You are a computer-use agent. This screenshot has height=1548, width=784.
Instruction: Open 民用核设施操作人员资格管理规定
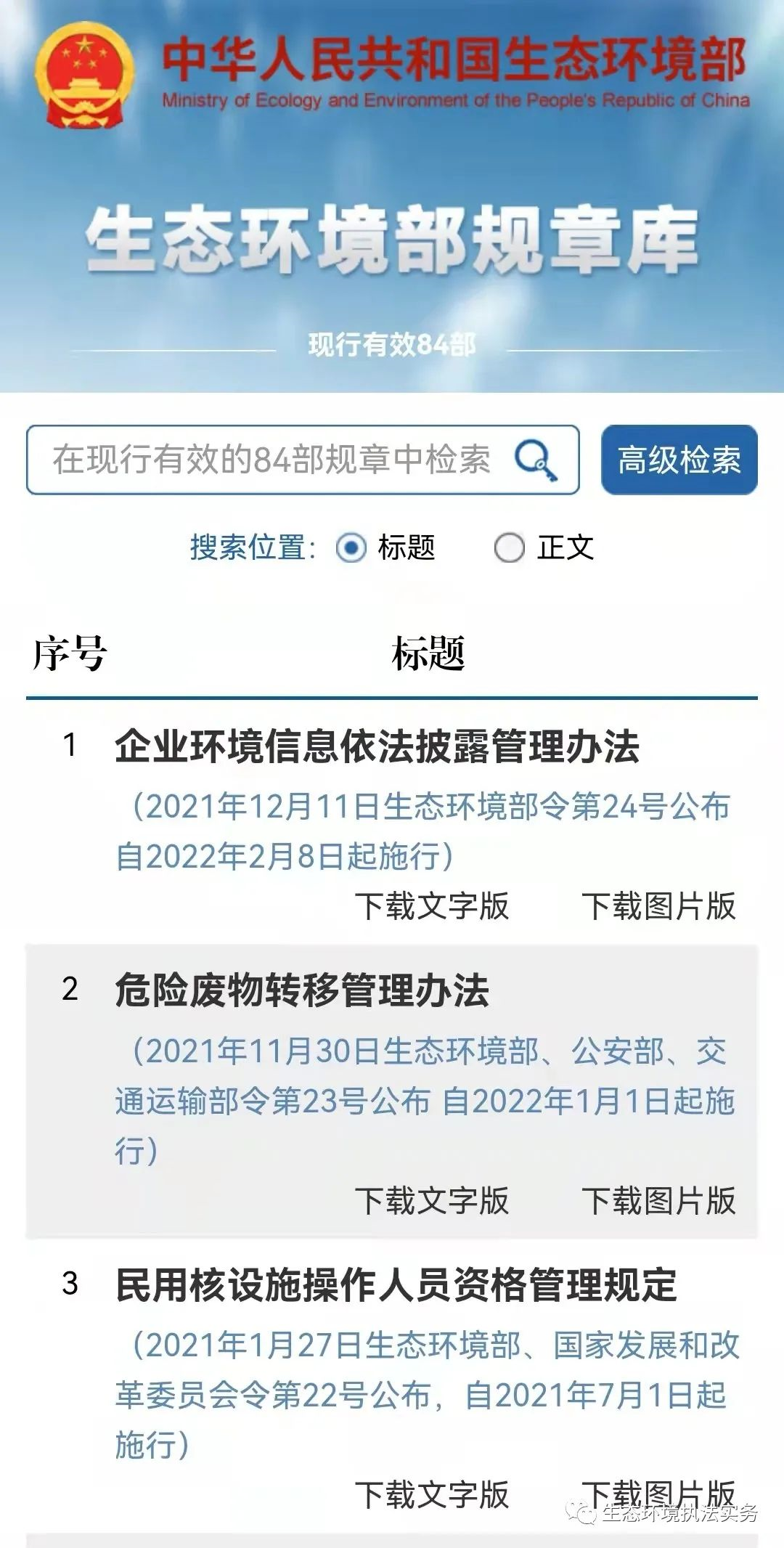(x=396, y=1284)
